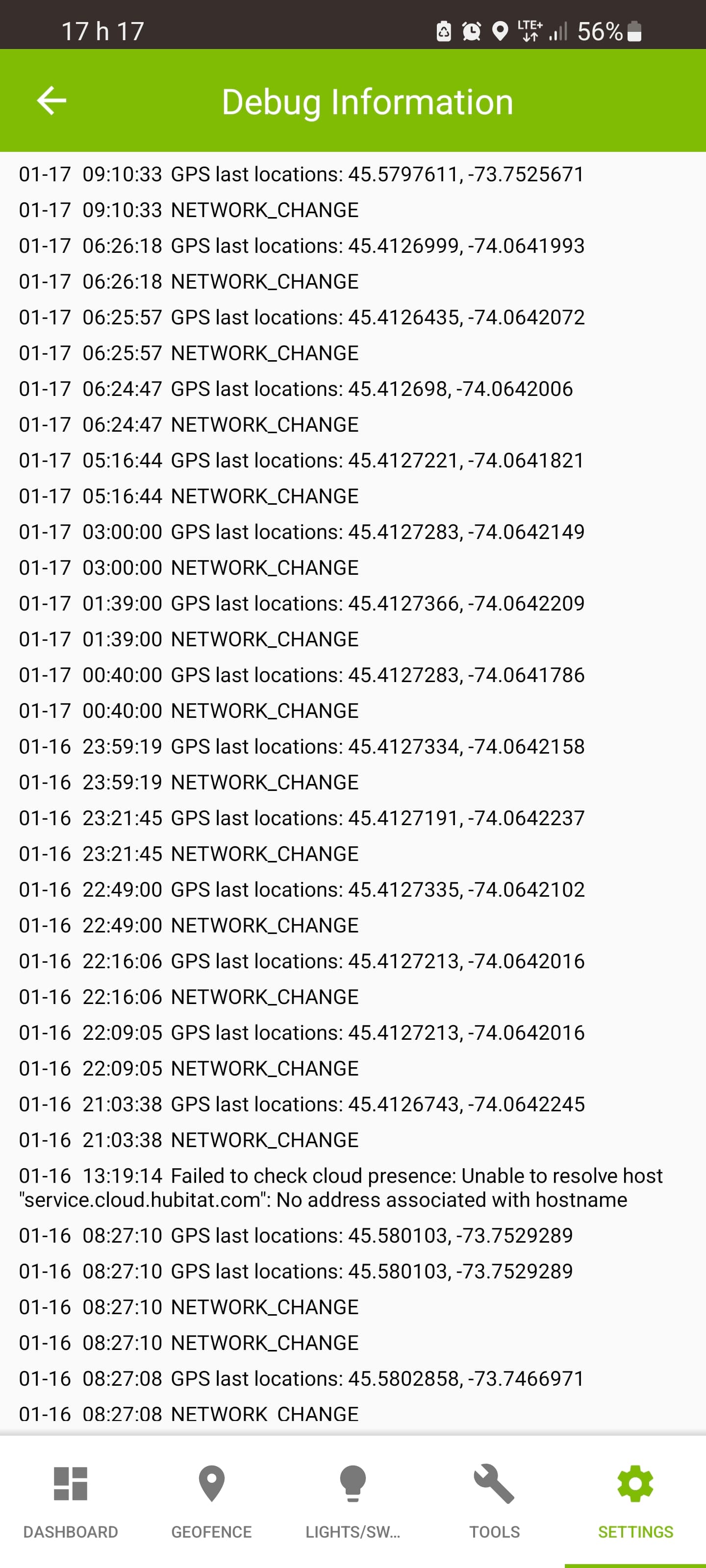Open the Geofence tab

[211, 1500]
